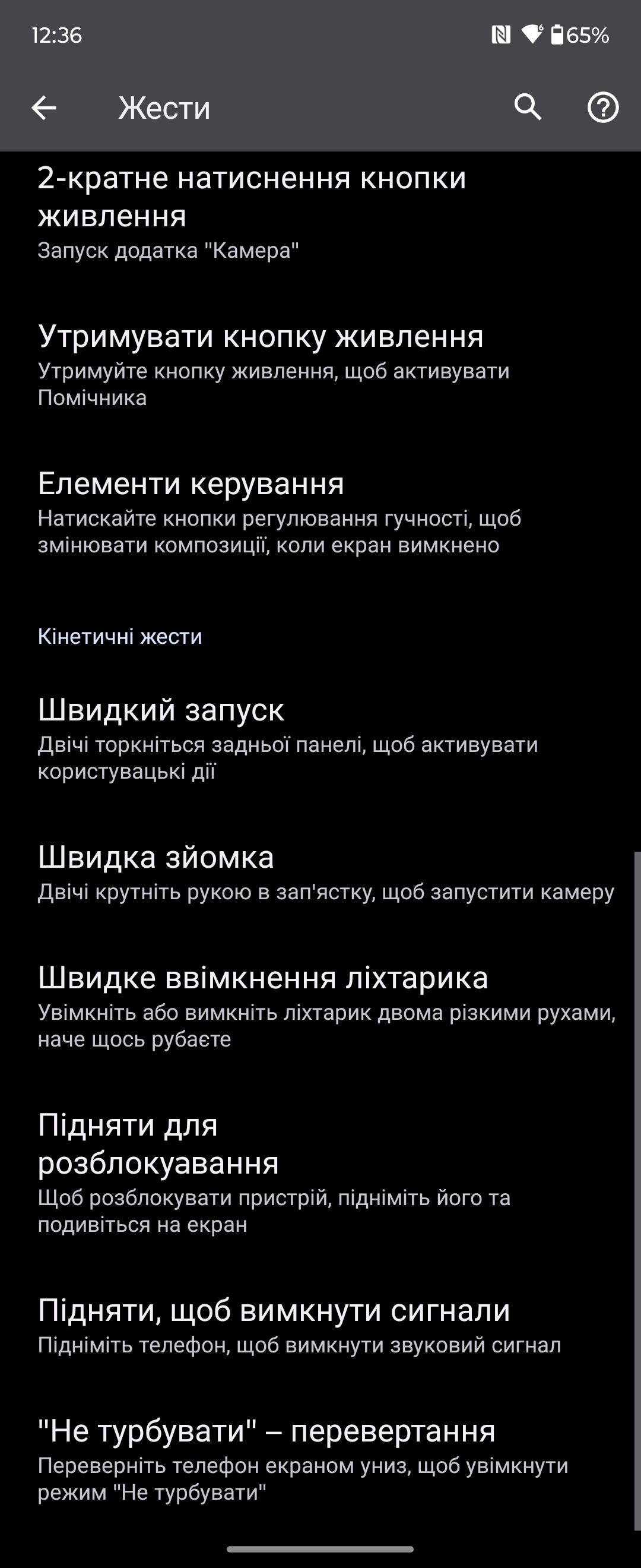Image resolution: width=641 pixels, height=1568 pixels.
Task: Select Швидке ввімкнення ліхтарика
Action: point(263,1006)
